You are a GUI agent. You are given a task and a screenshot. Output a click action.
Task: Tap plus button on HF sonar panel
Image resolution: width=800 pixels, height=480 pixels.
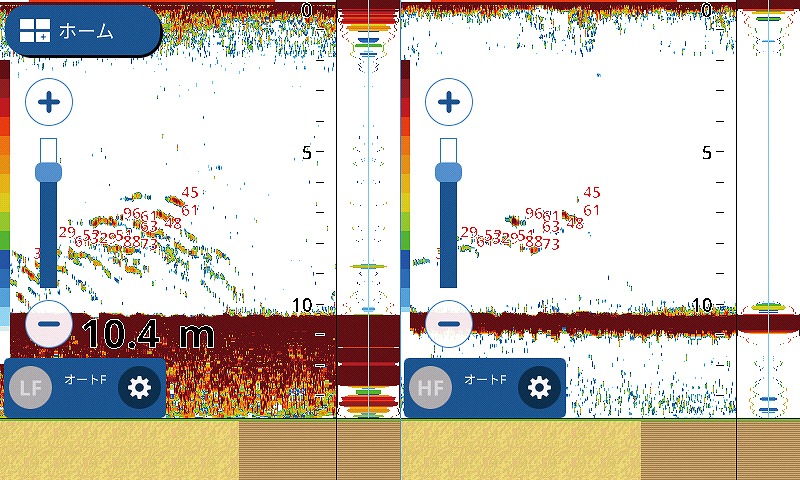(x=449, y=100)
